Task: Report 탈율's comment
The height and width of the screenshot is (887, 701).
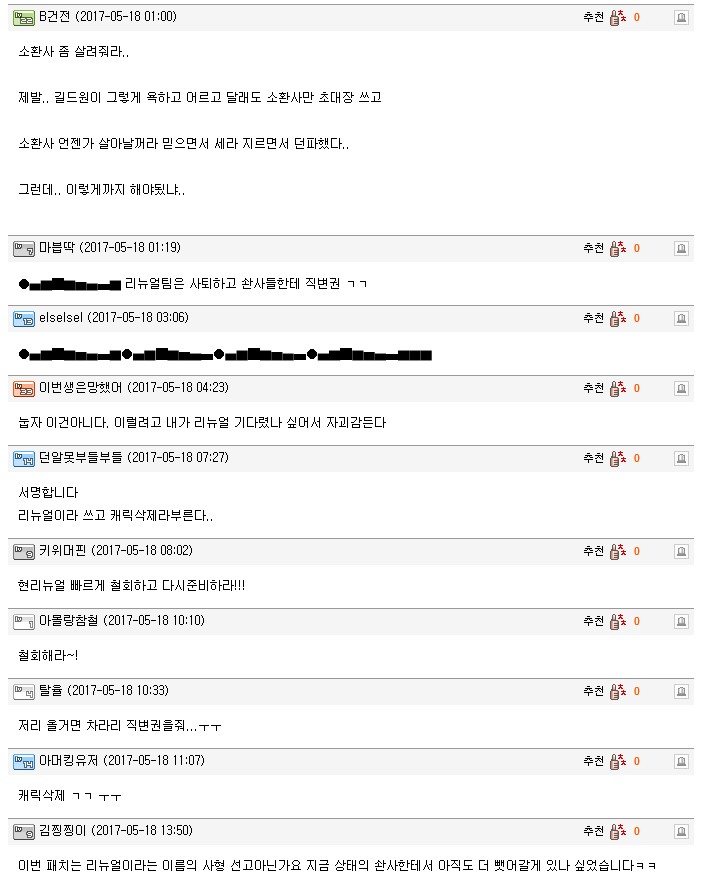Action: pos(681,691)
